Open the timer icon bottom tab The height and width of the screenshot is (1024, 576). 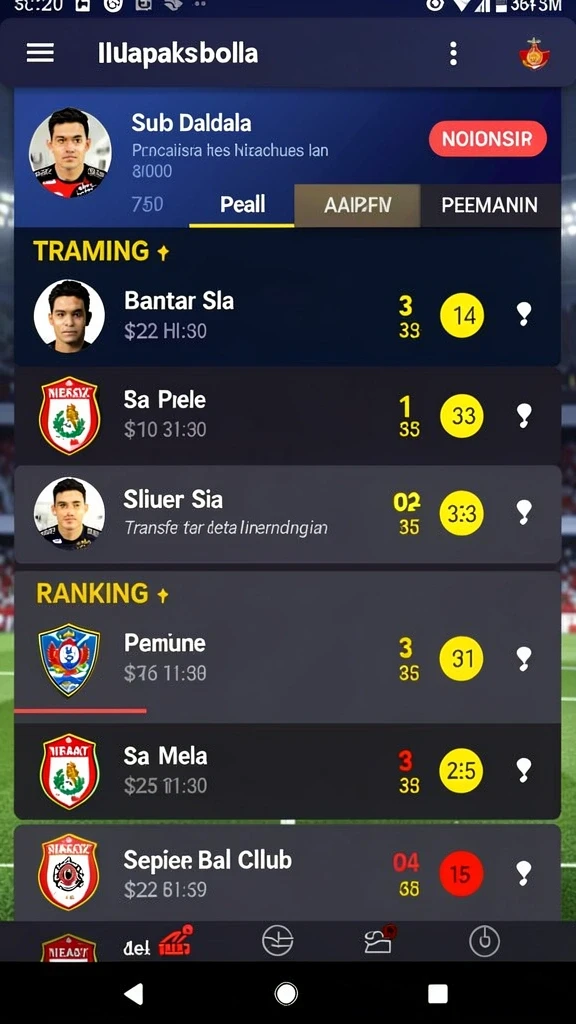(x=485, y=942)
